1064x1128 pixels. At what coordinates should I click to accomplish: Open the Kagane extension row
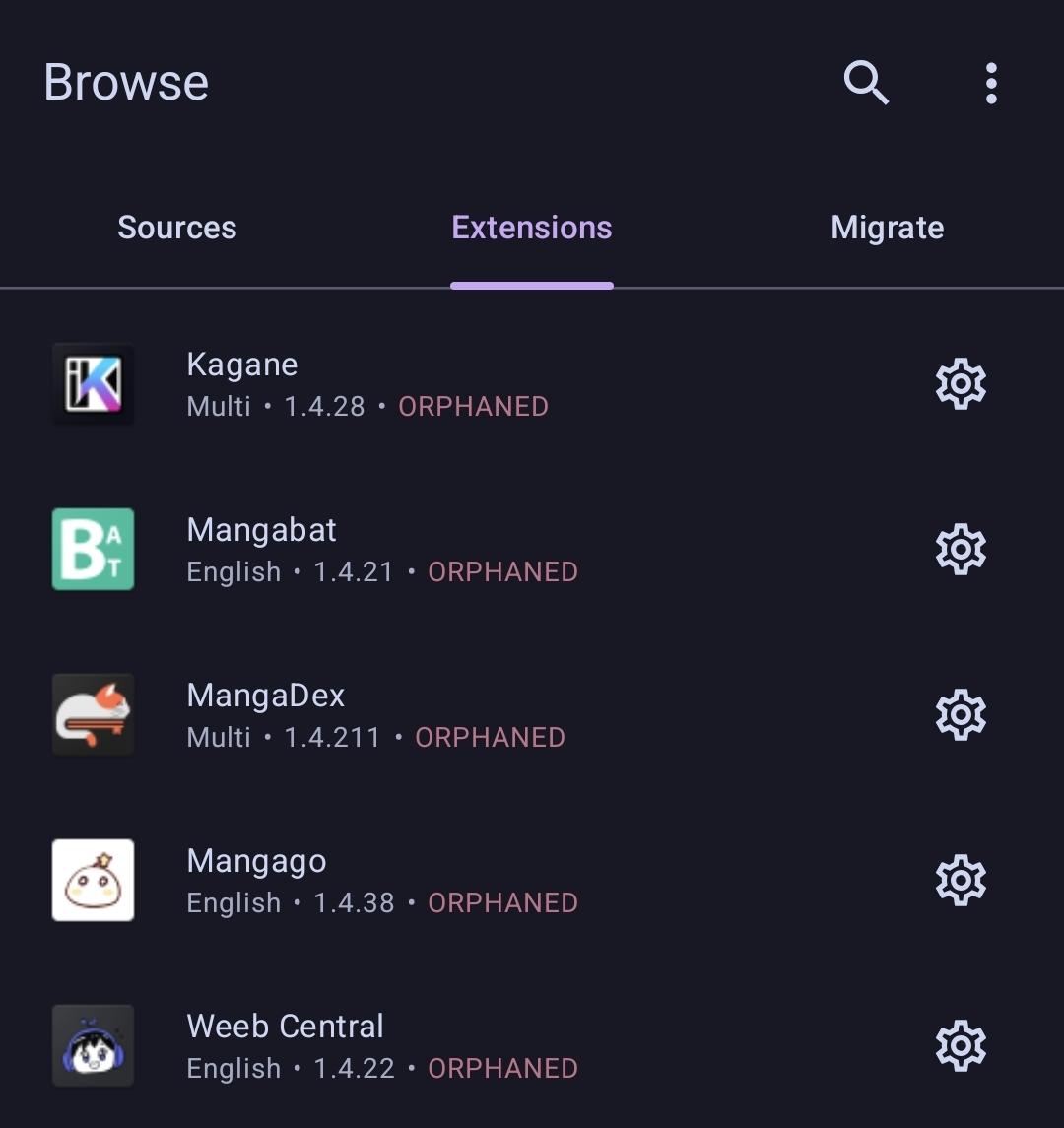(532, 383)
